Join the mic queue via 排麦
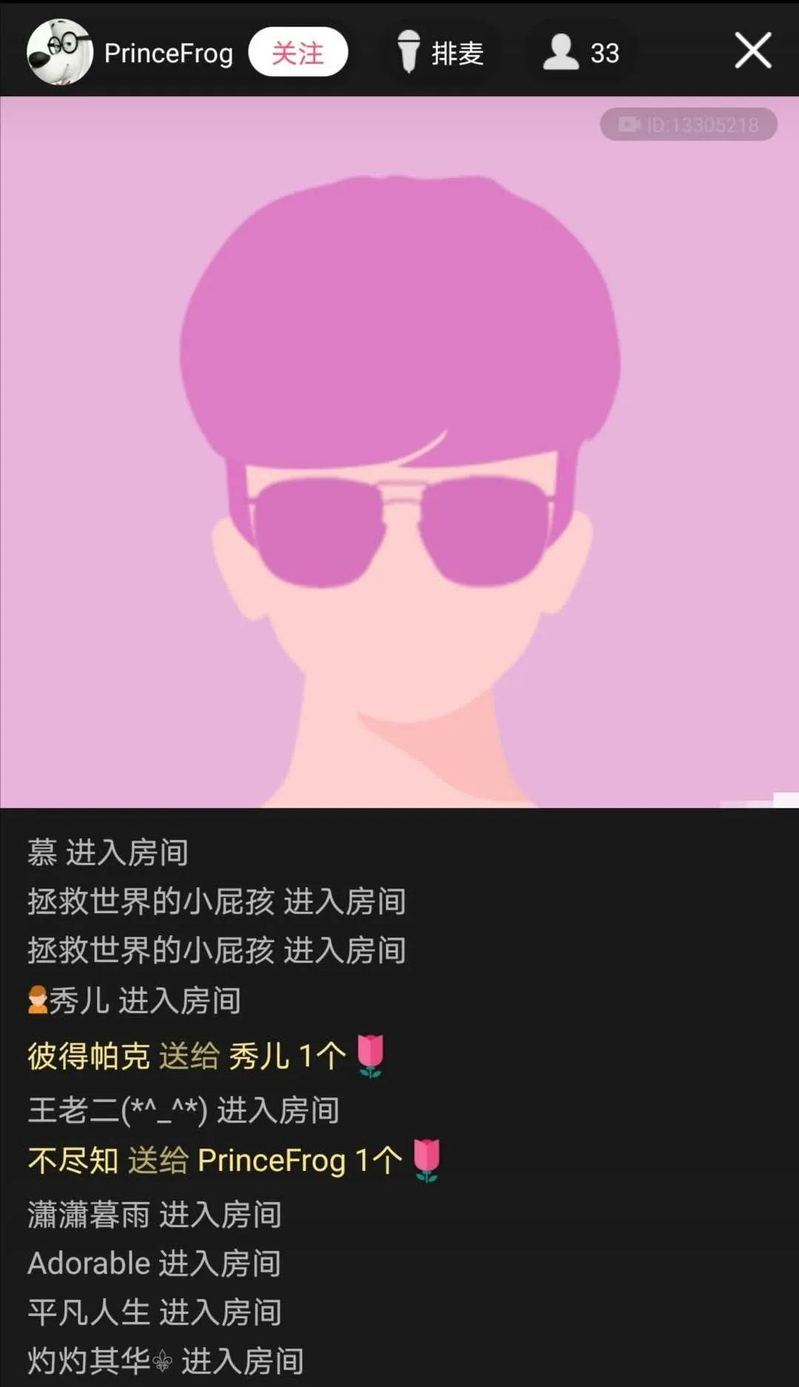 click(441, 52)
